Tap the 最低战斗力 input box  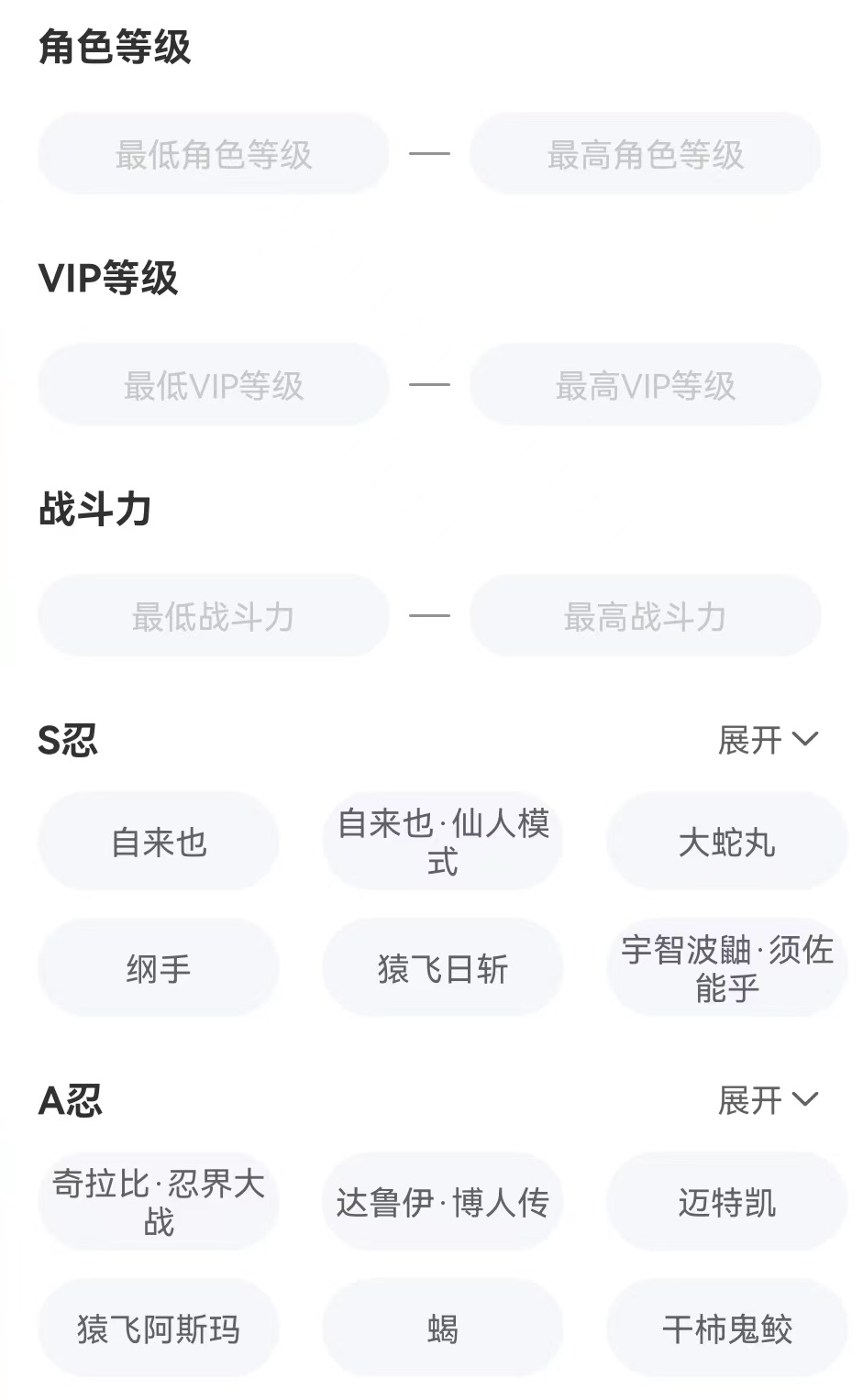[213, 616]
